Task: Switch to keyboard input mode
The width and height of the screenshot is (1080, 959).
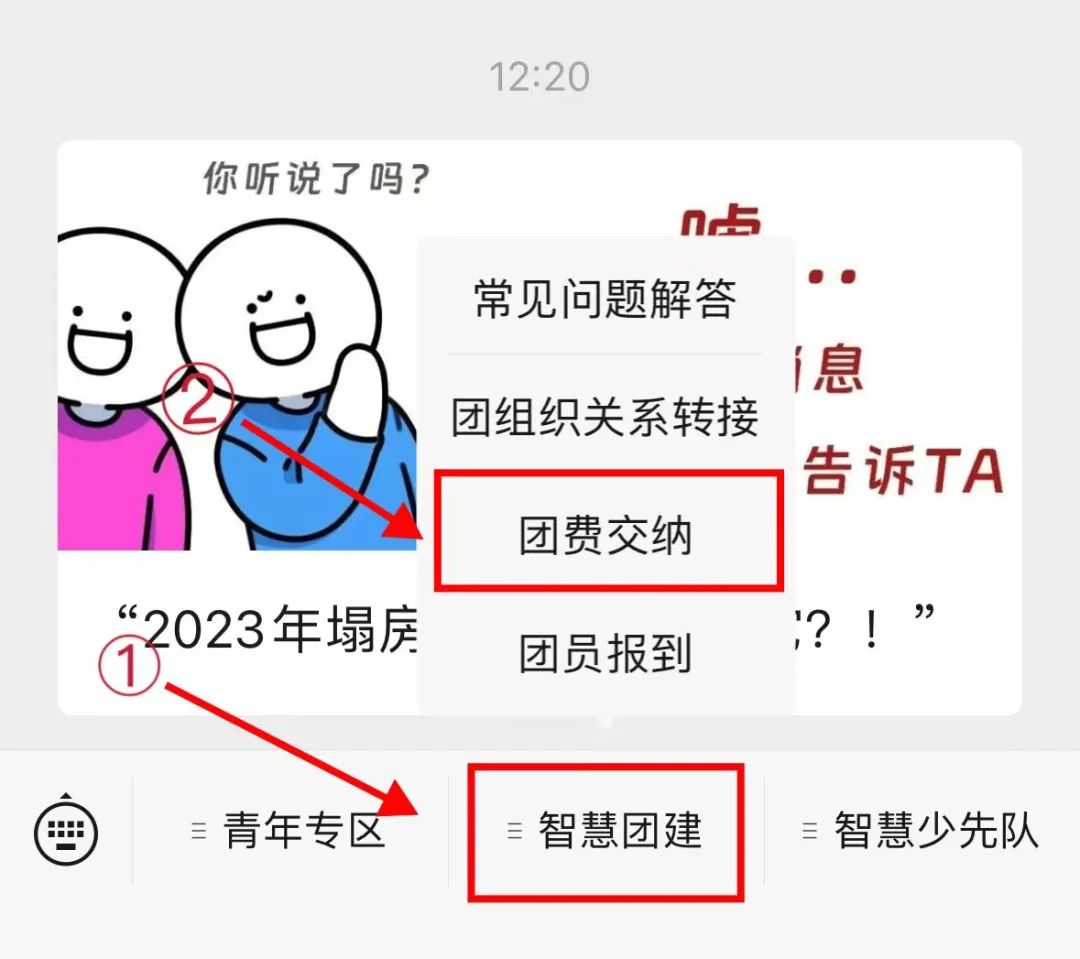Action: click(x=66, y=830)
